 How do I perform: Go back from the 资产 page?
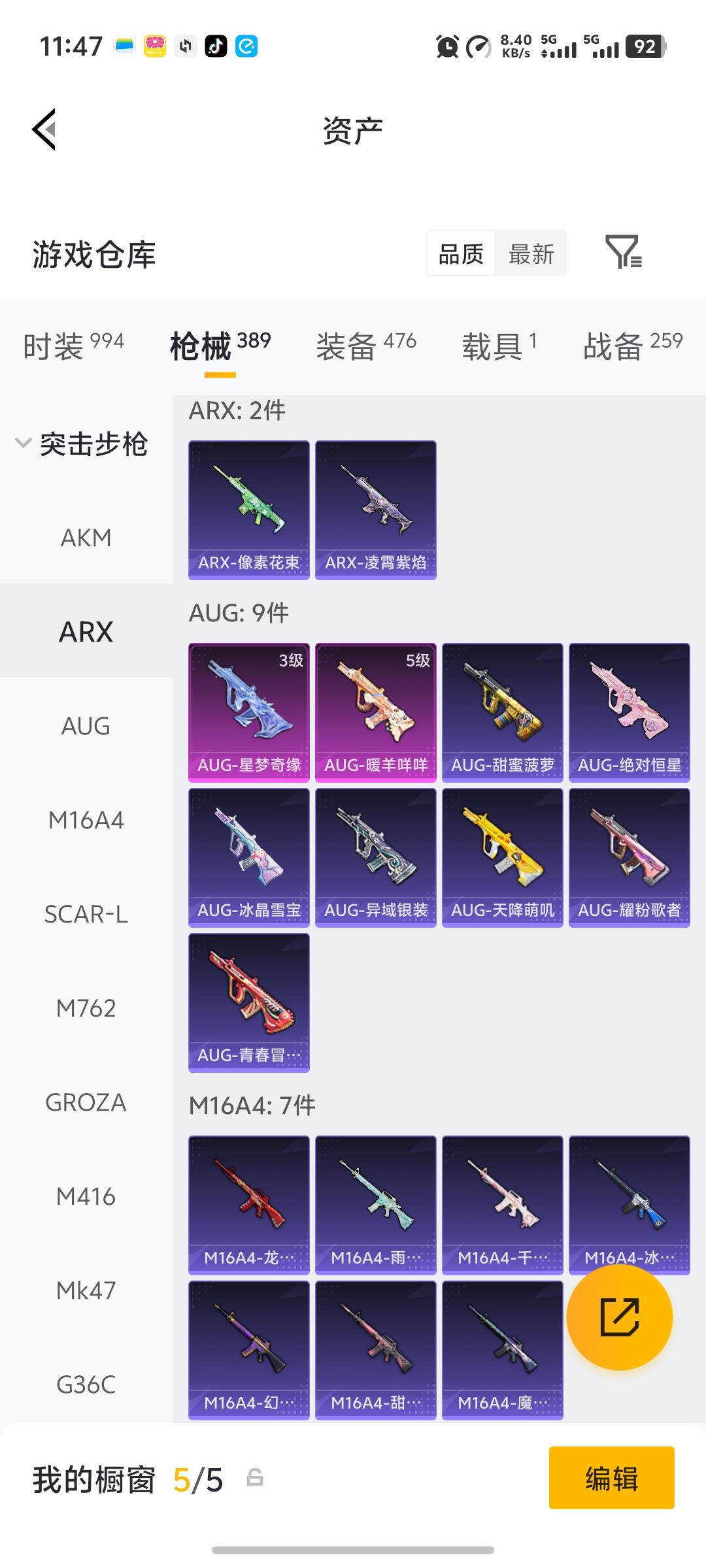tap(44, 129)
